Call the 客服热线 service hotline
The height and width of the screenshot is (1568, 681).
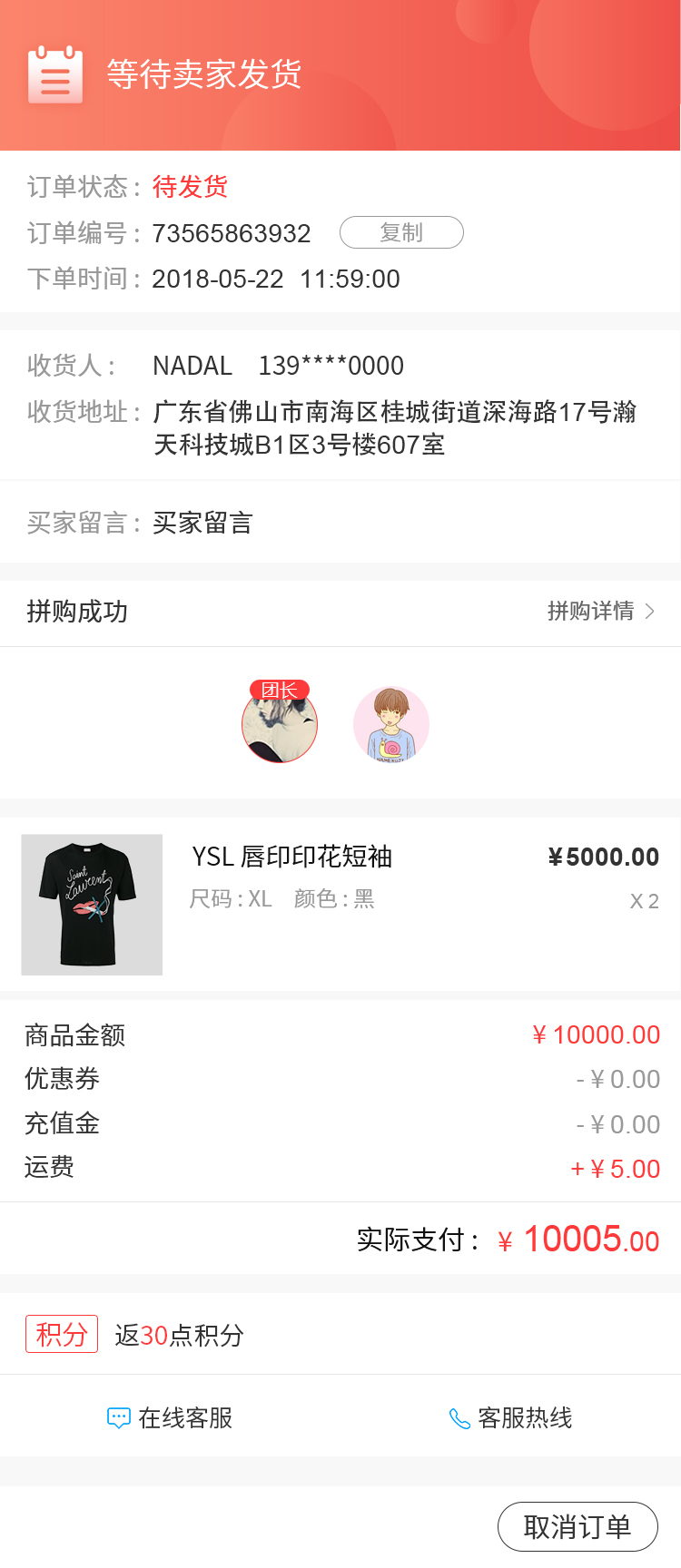[510, 1417]
